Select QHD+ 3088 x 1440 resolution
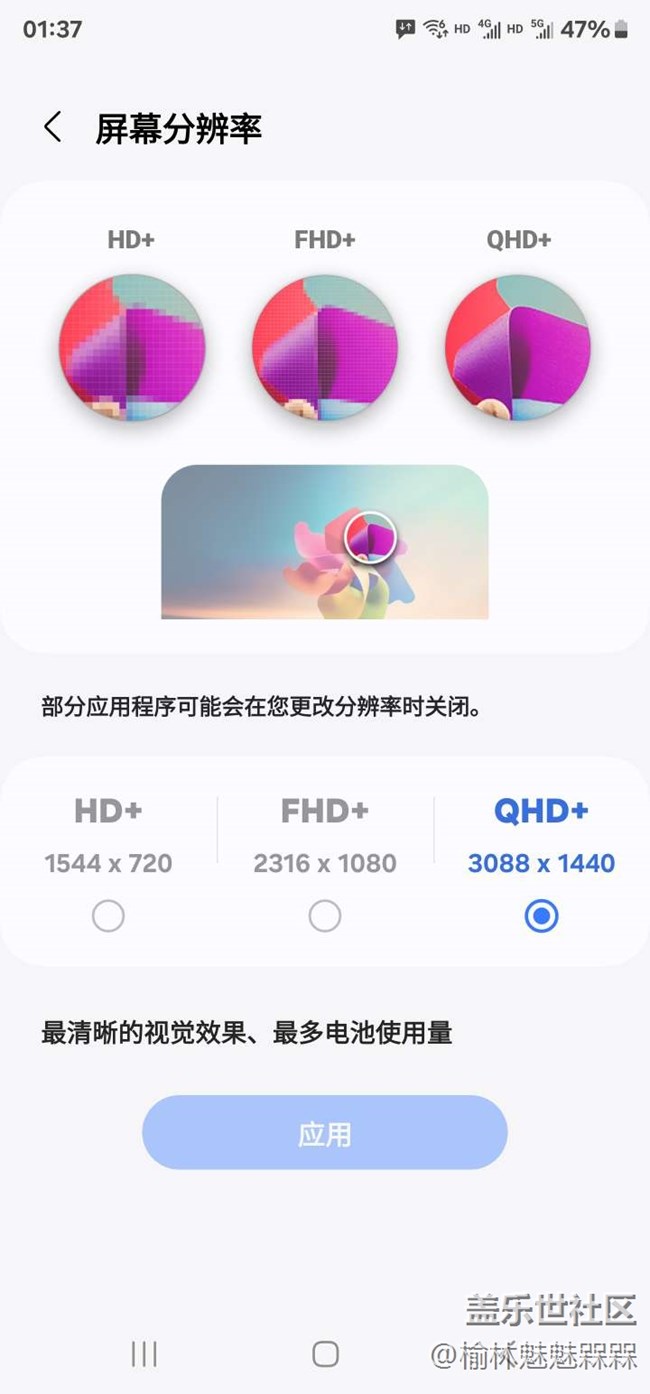This screenshot has height=1394, width=650. (541, 915)
